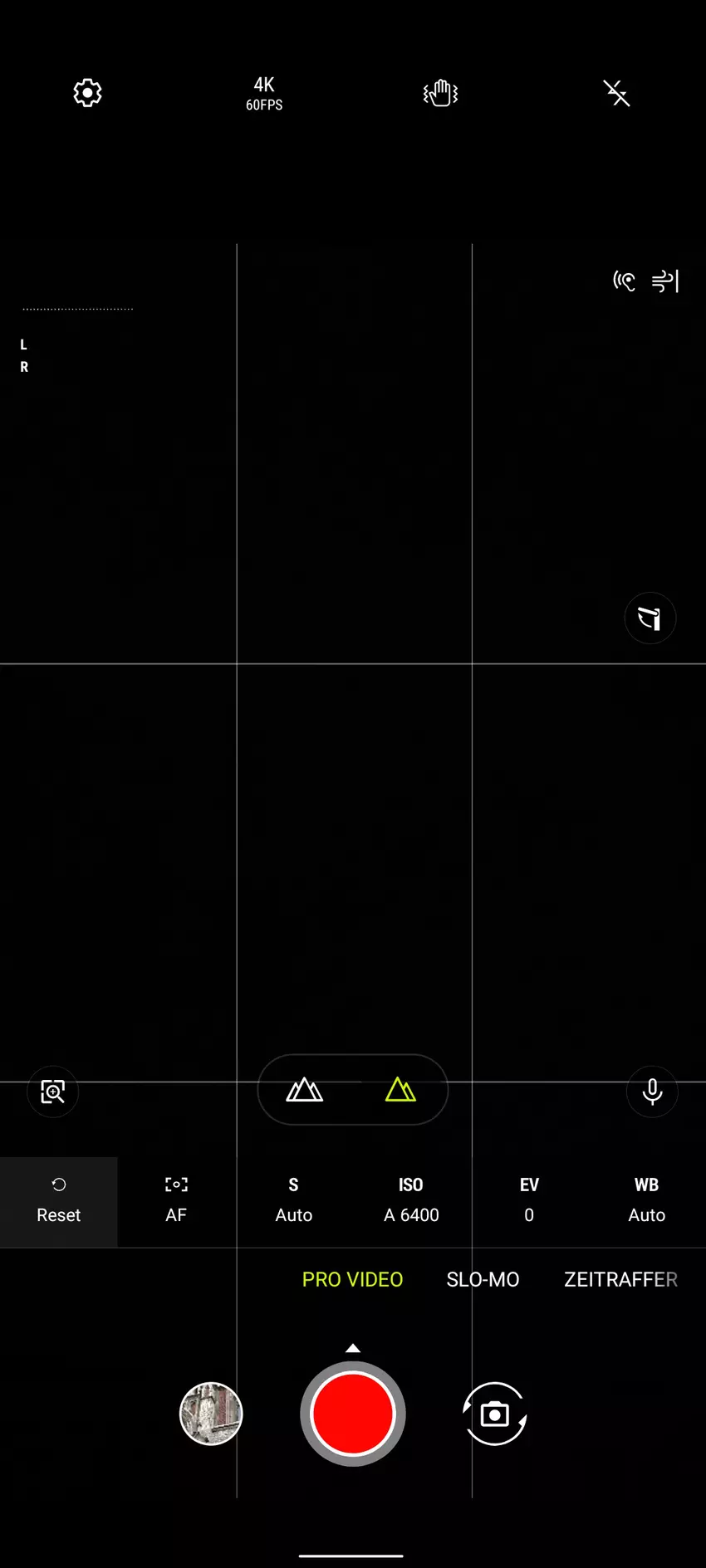Switch to the ZEITRAFFER tab
Screen dimensions: 706x1568
click(620, 1279)
